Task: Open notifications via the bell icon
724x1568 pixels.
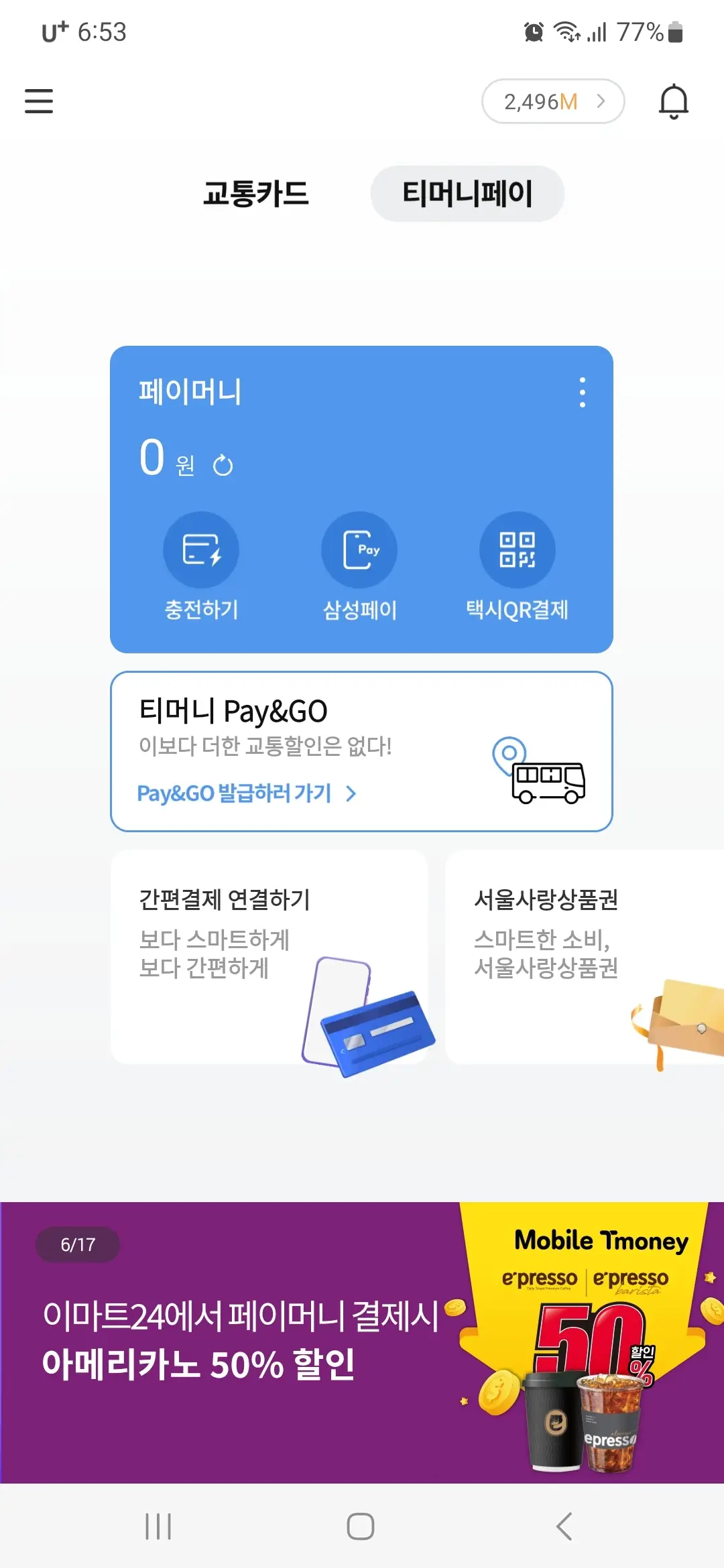Action: click(x=674, y=101)
